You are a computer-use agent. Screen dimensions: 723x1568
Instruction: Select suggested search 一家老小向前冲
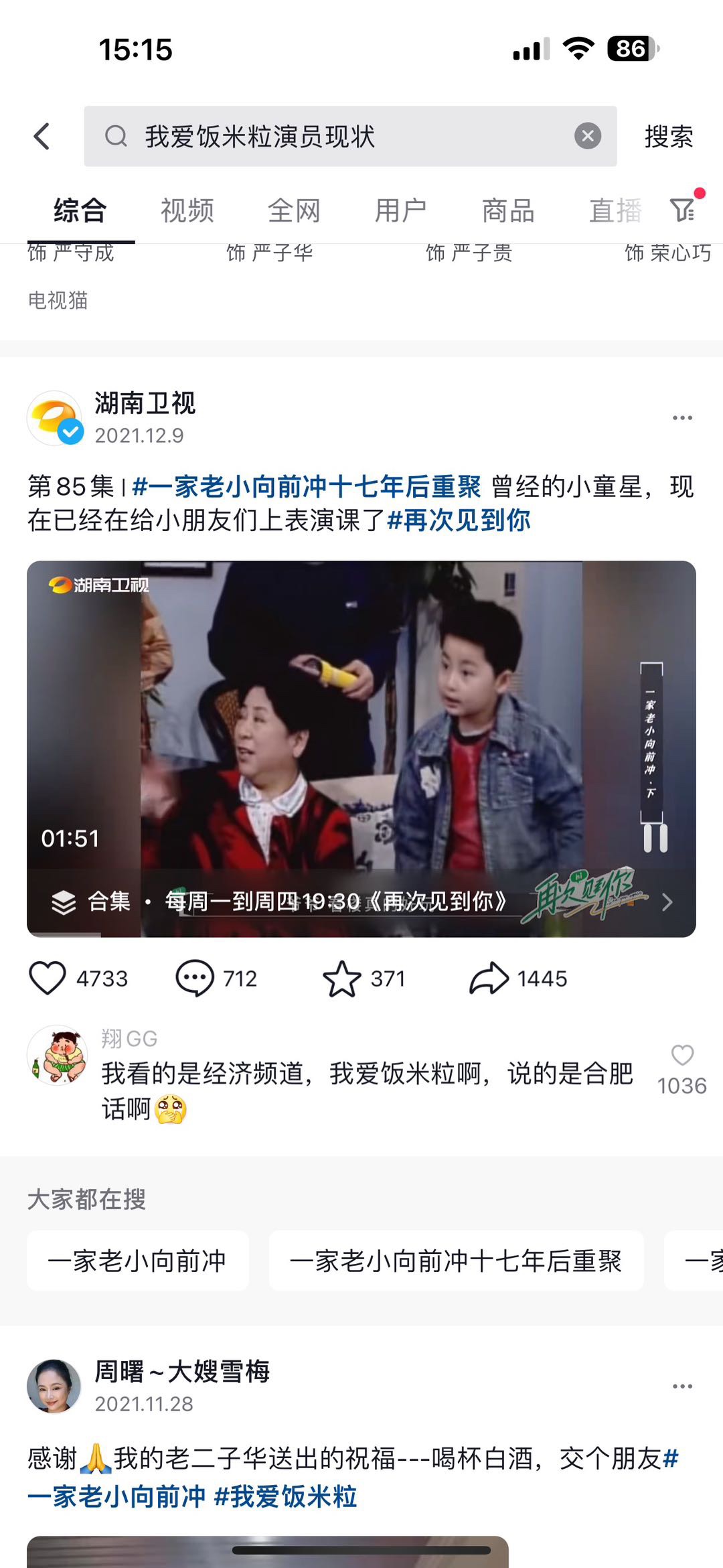(137, 1261)
